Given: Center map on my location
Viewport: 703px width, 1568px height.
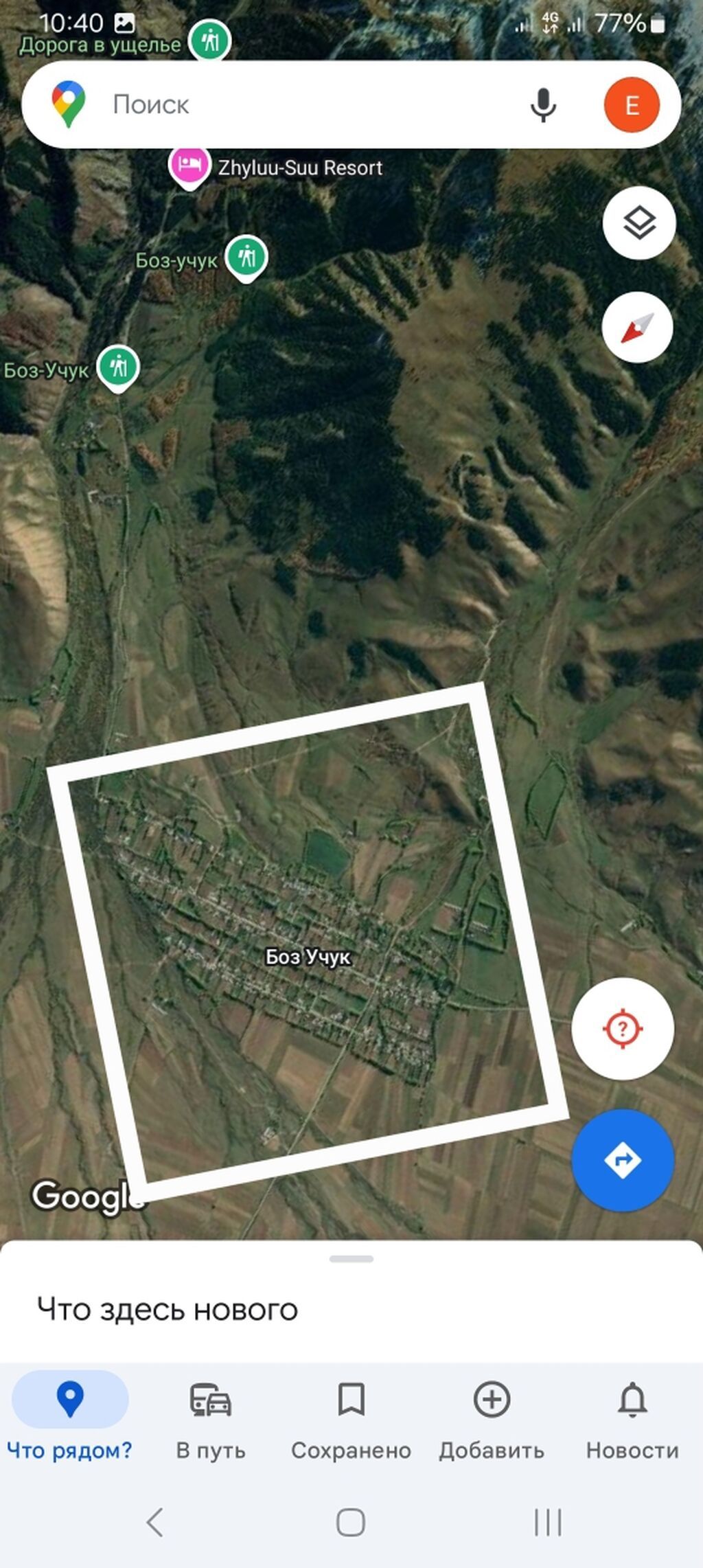Looking at the screenshot, I should tap(623, 1028).
